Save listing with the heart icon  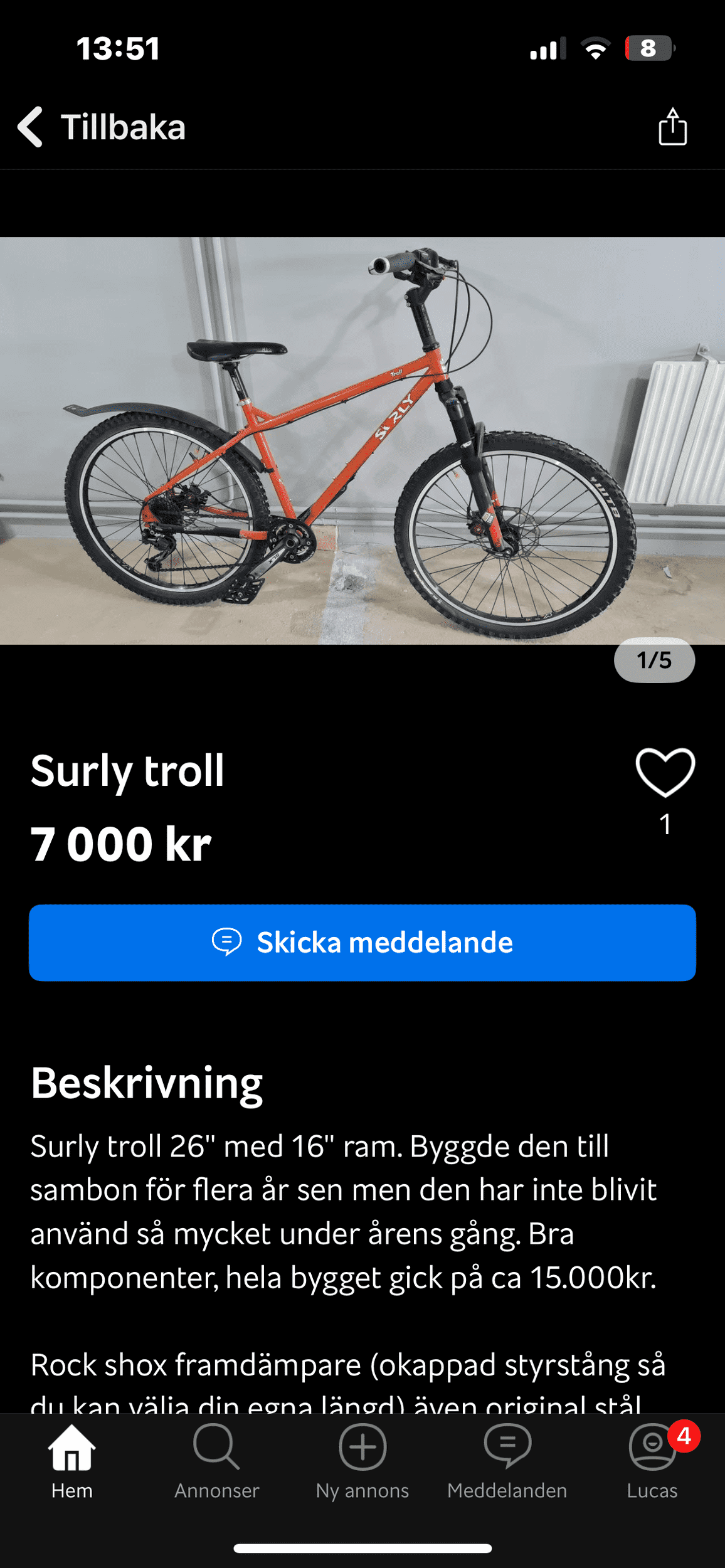665,772
